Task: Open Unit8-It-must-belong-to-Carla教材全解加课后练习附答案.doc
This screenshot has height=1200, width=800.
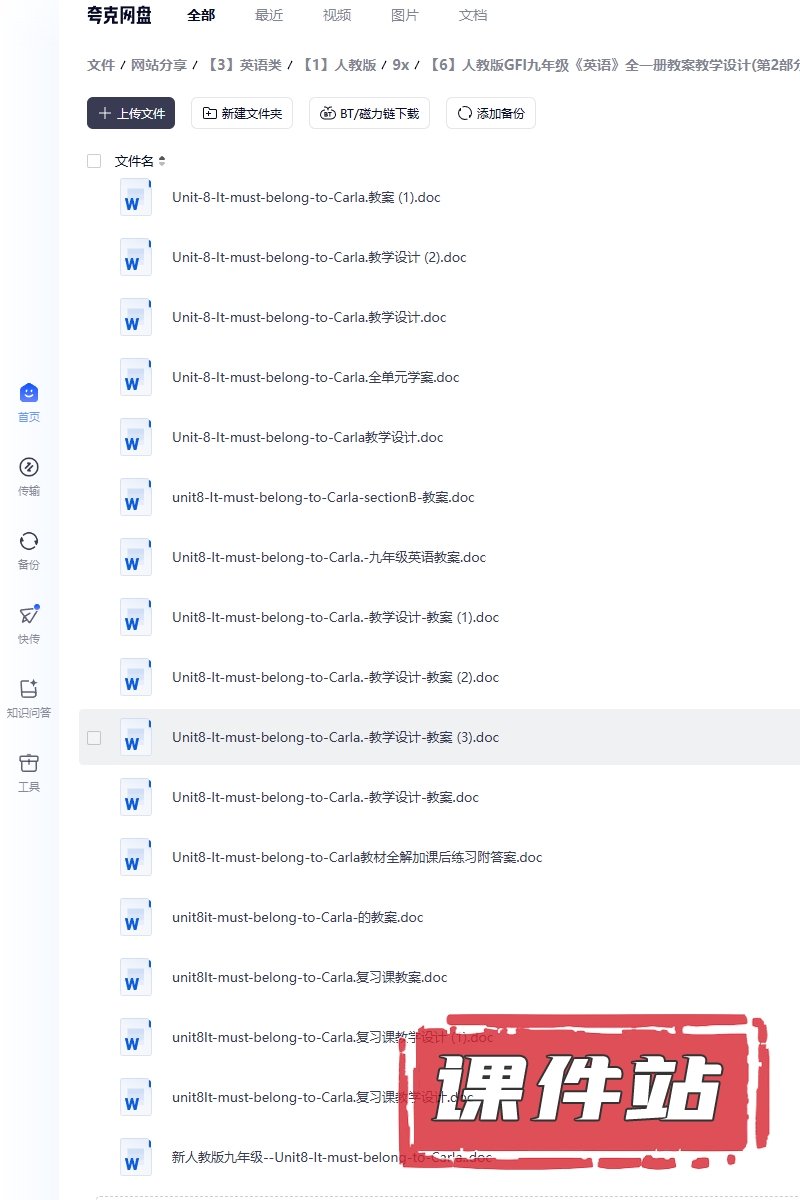Action: pyautogui.click(x=357, y=857)
